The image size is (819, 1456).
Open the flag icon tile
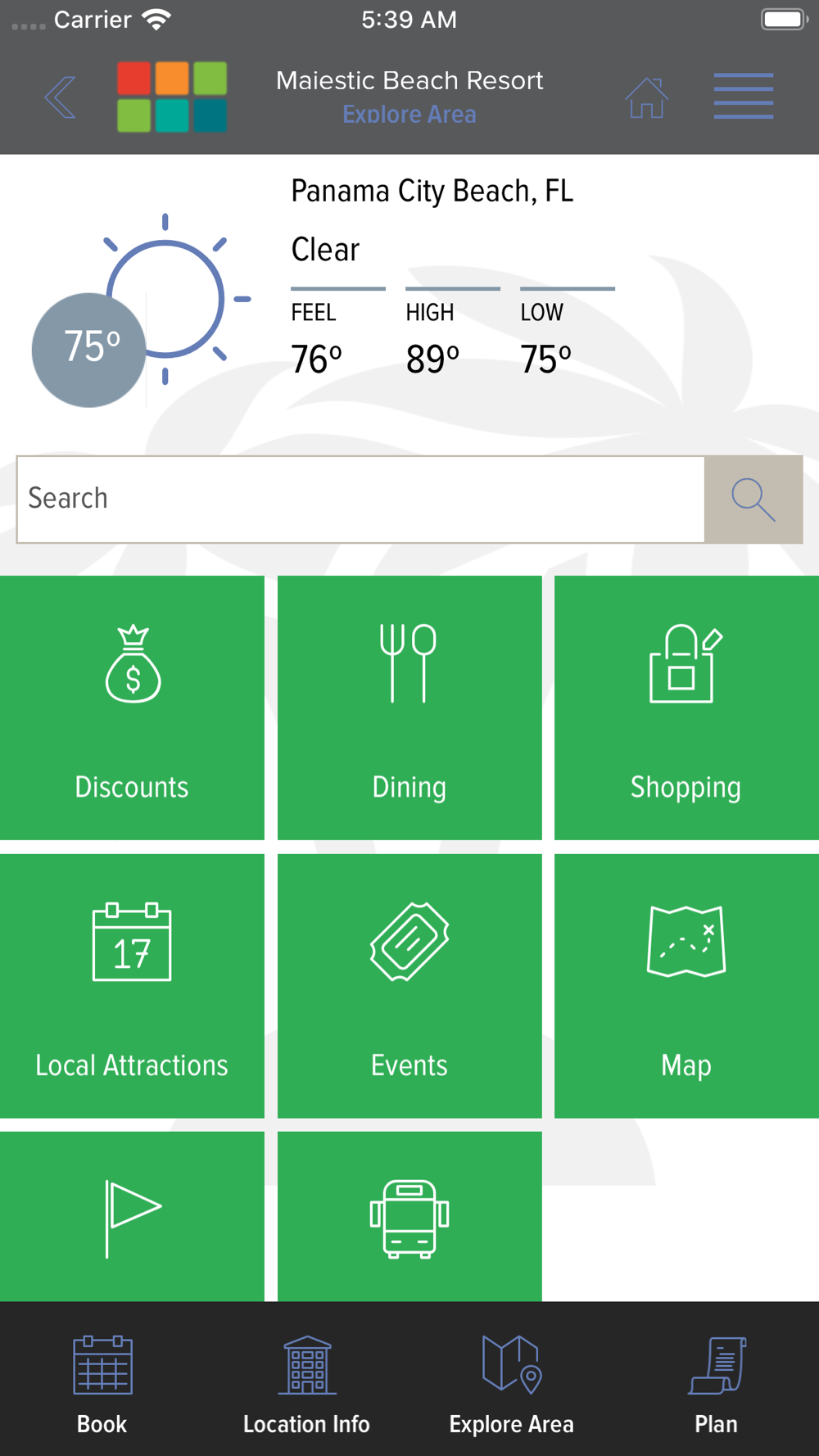pyautogui.click(x=132, y=1217)
